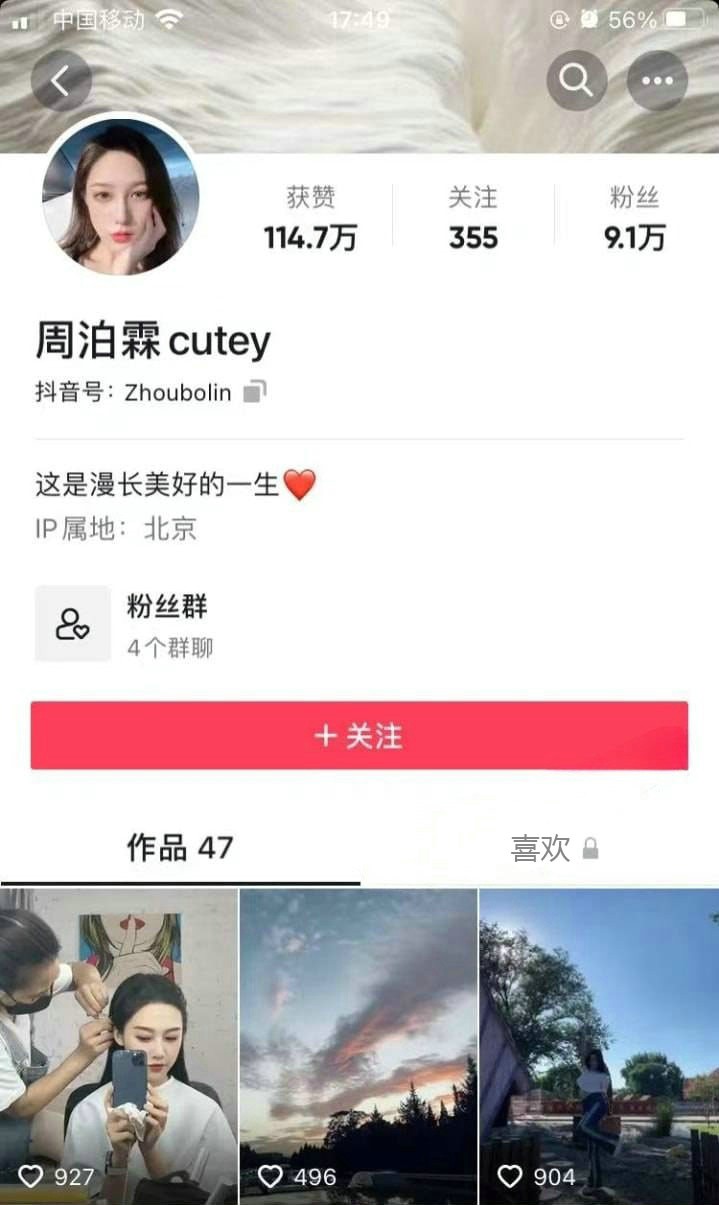The height and width of the screenshot is (1205, 719).
Task: View the 粉丝 followers list
Action: coord(635,217)
